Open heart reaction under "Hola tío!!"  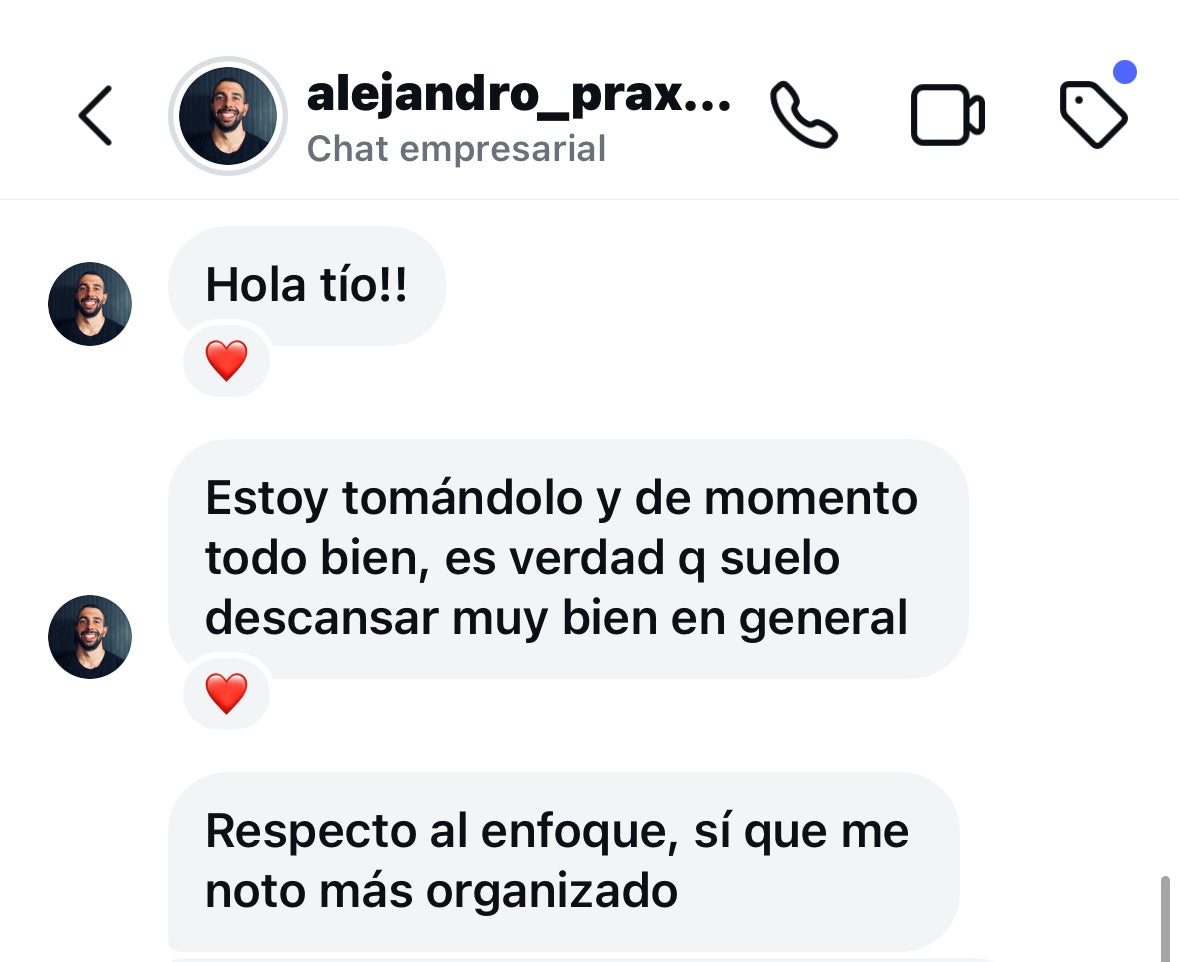tap(226, 360)
